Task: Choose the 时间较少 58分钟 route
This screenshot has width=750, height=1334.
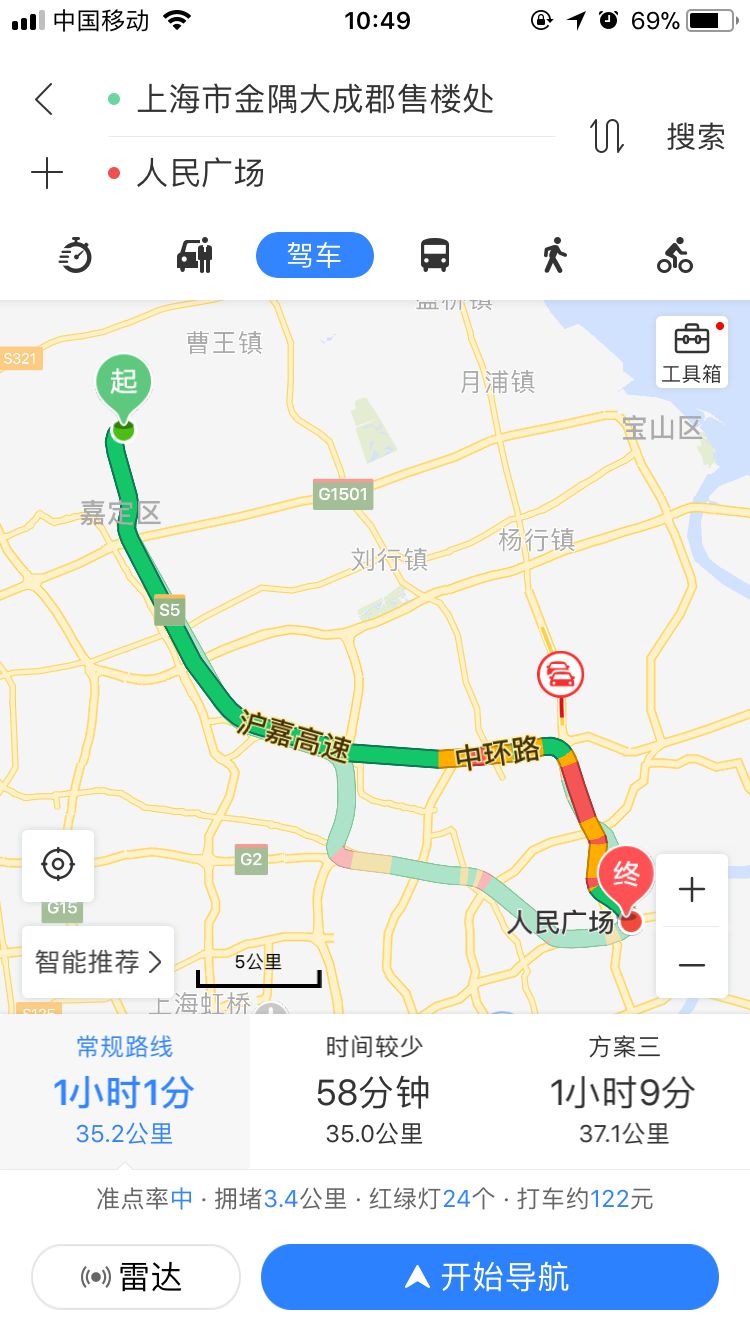Action: tap(374, 1092)
